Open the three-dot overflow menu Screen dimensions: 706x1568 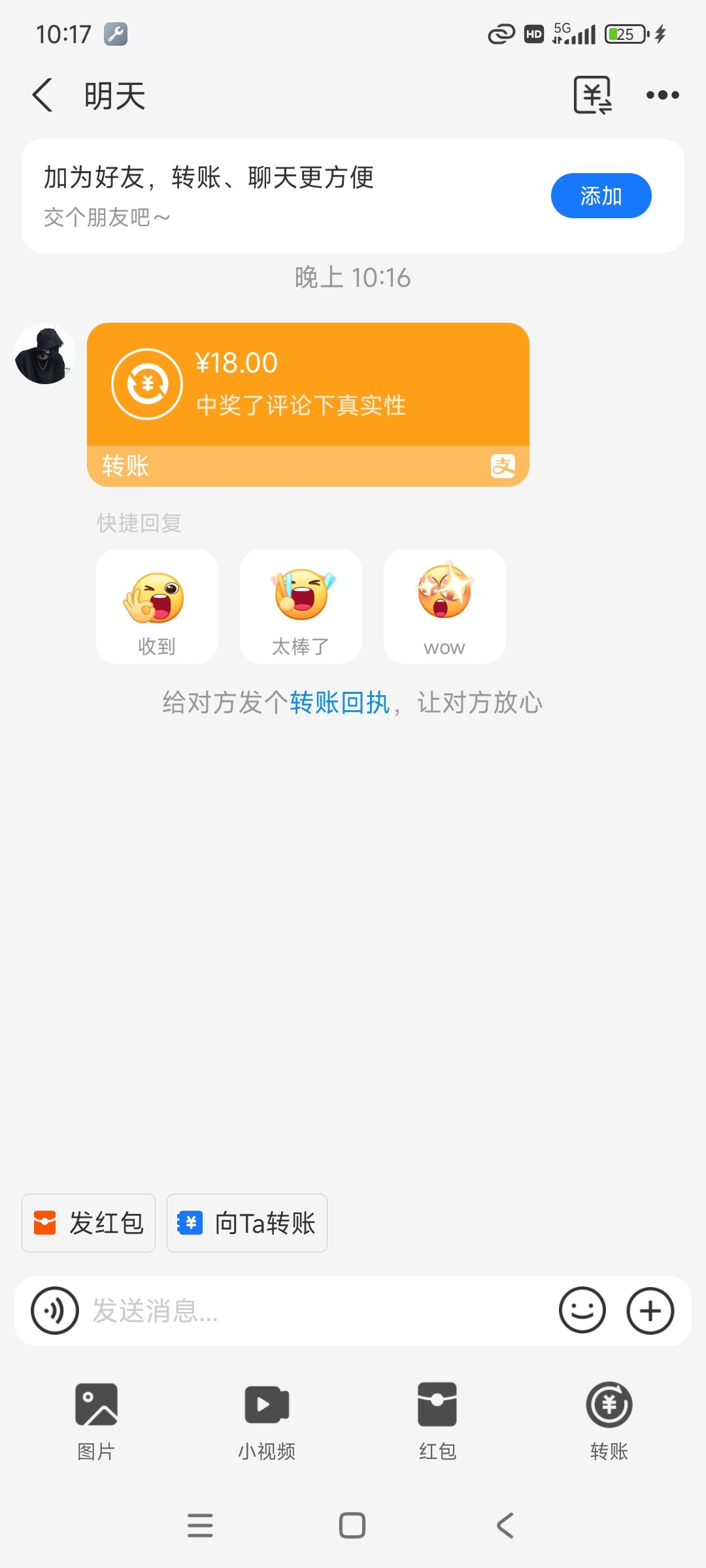662,95
